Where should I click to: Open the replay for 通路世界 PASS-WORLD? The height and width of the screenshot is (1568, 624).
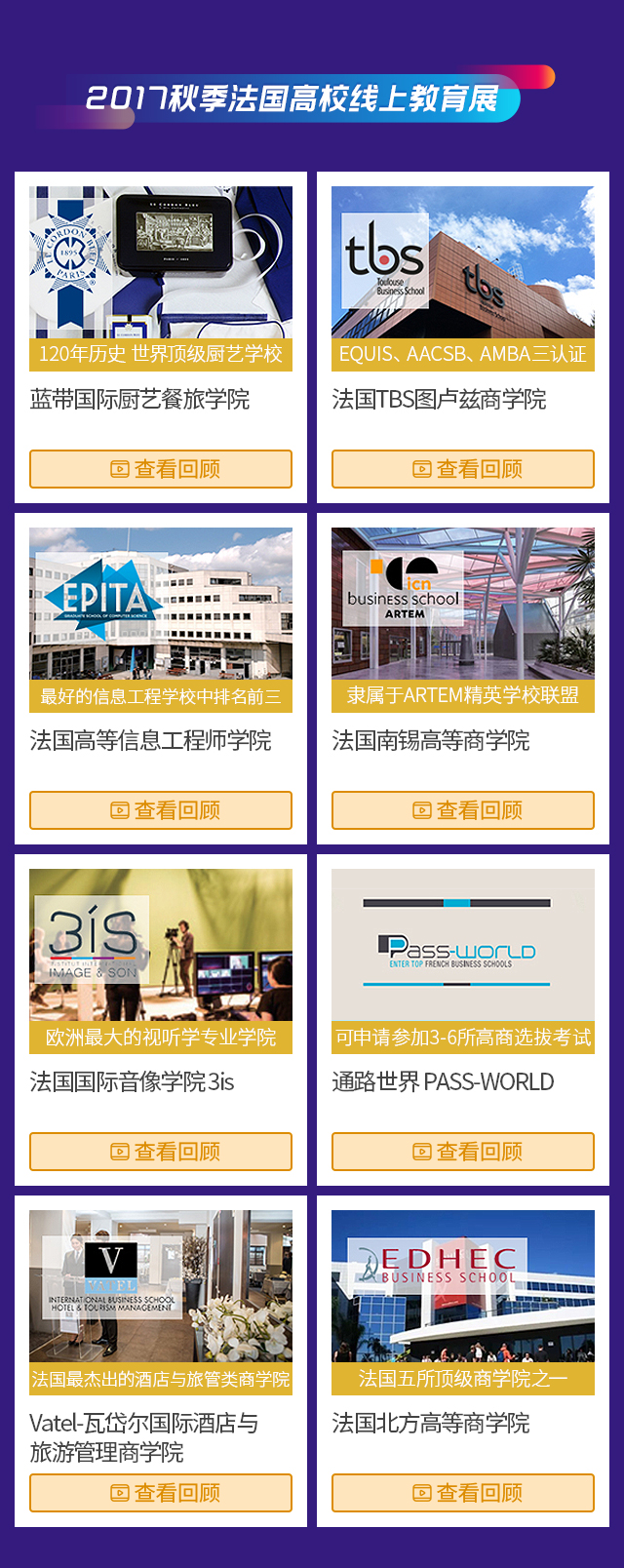[x=463, y=1152]
